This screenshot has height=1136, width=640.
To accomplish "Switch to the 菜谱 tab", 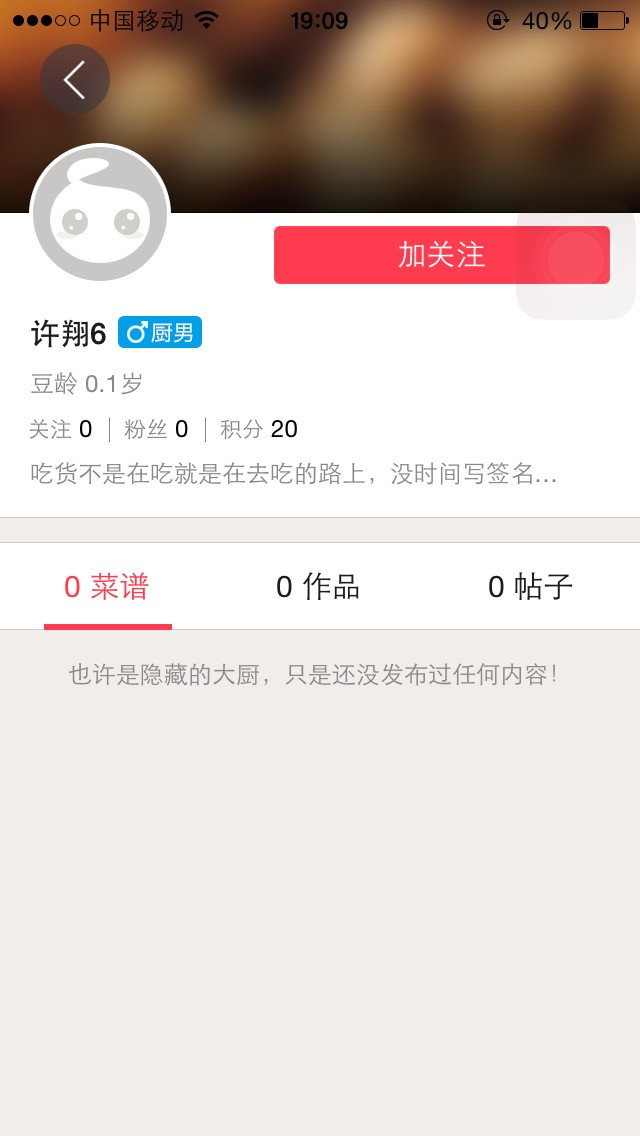I will tap(107, 587).
